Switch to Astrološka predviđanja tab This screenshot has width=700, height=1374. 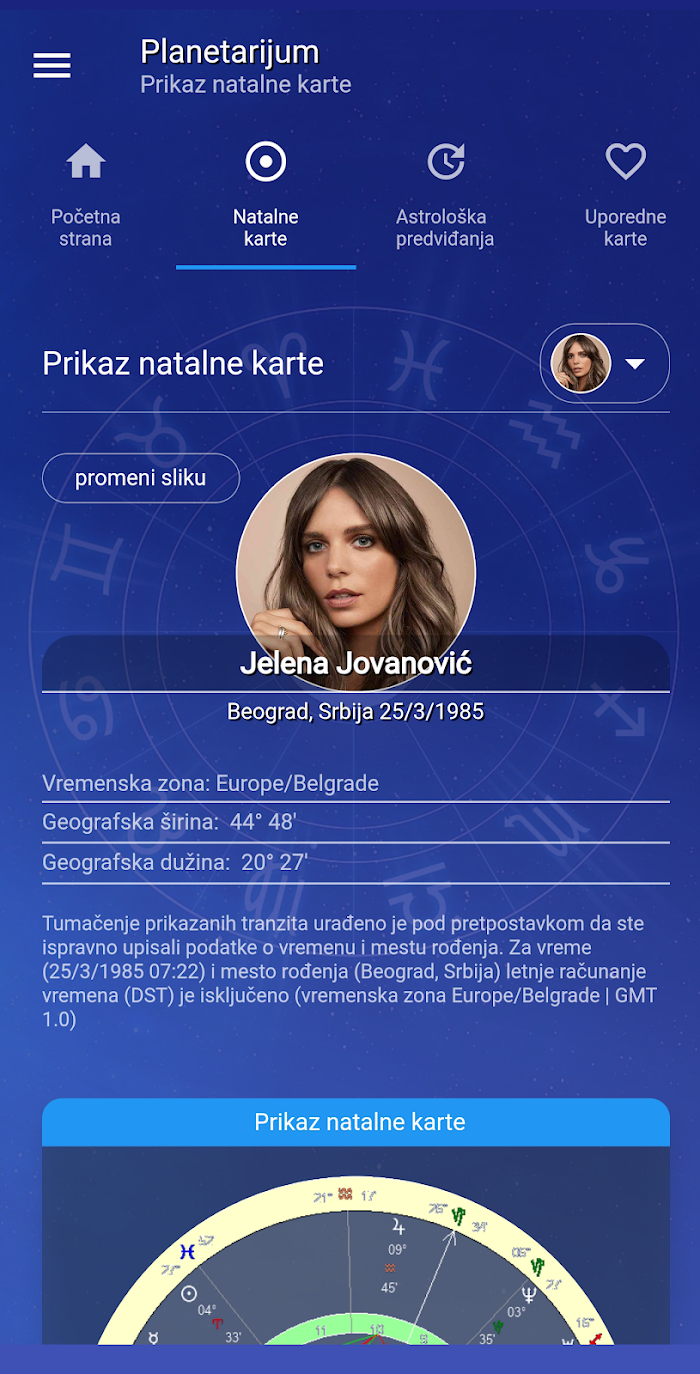tap(445, 195)
